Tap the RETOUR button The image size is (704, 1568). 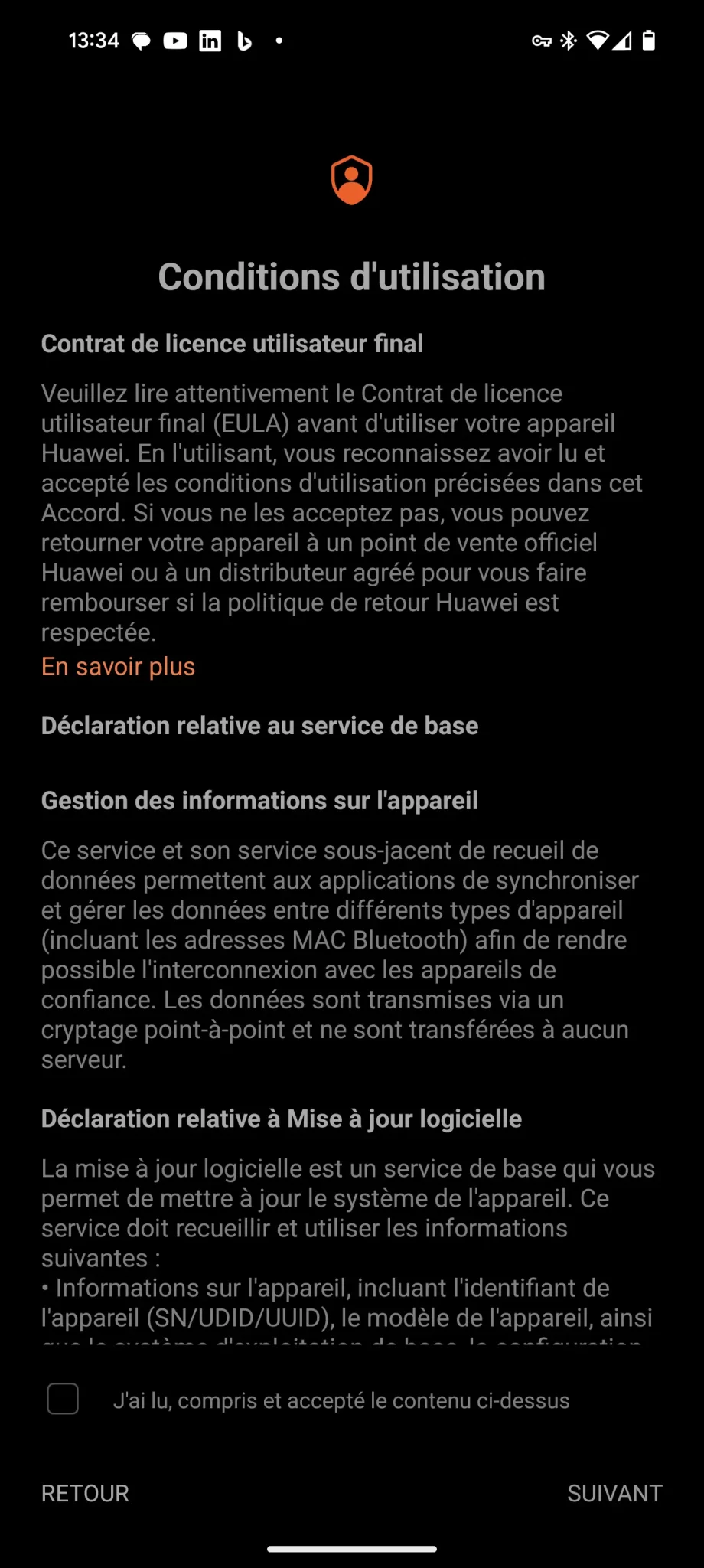pyautogui.click(x=85, y=1493)
